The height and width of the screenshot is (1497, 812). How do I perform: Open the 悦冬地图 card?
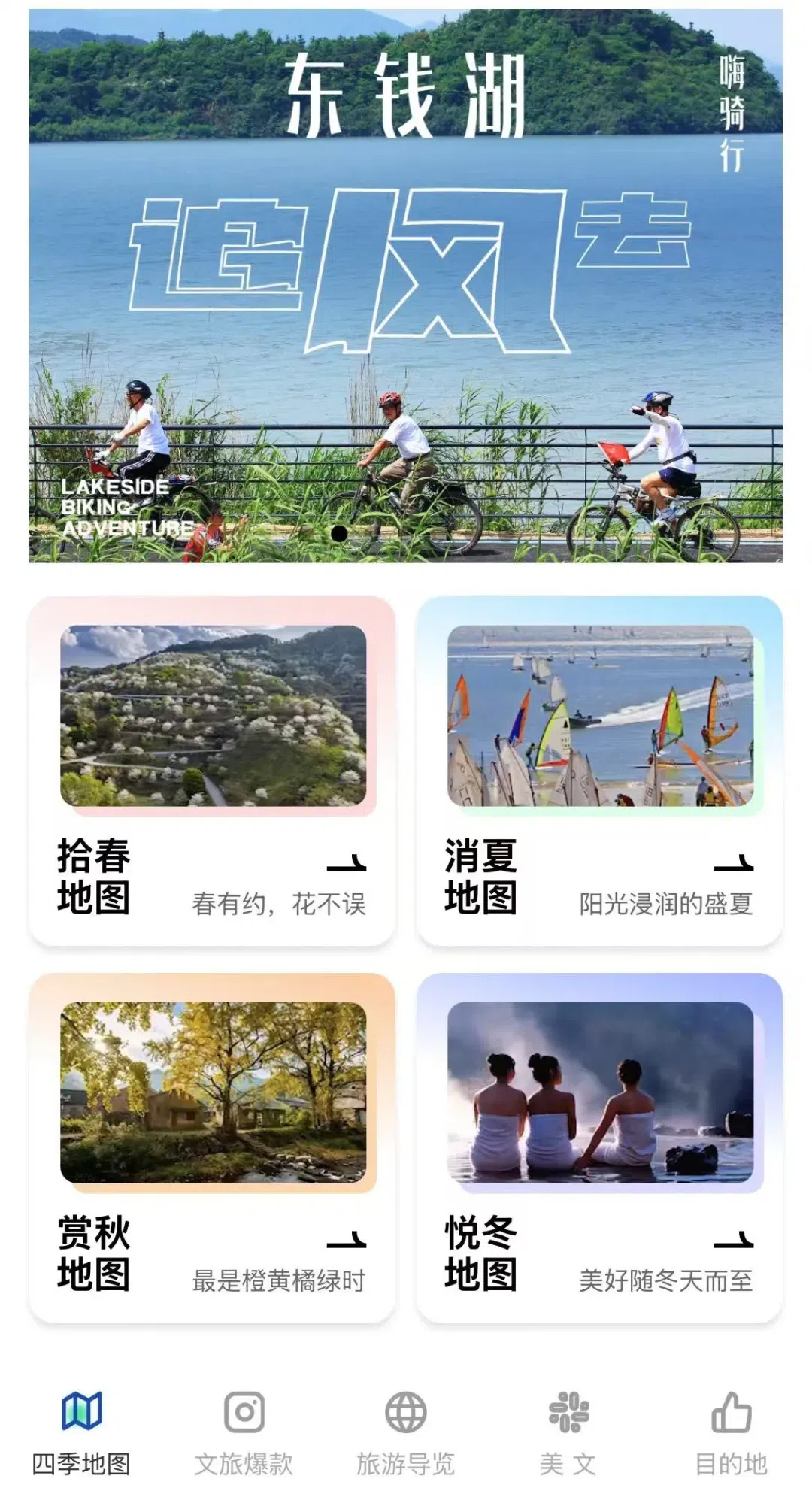click(x=599, y=1147)
